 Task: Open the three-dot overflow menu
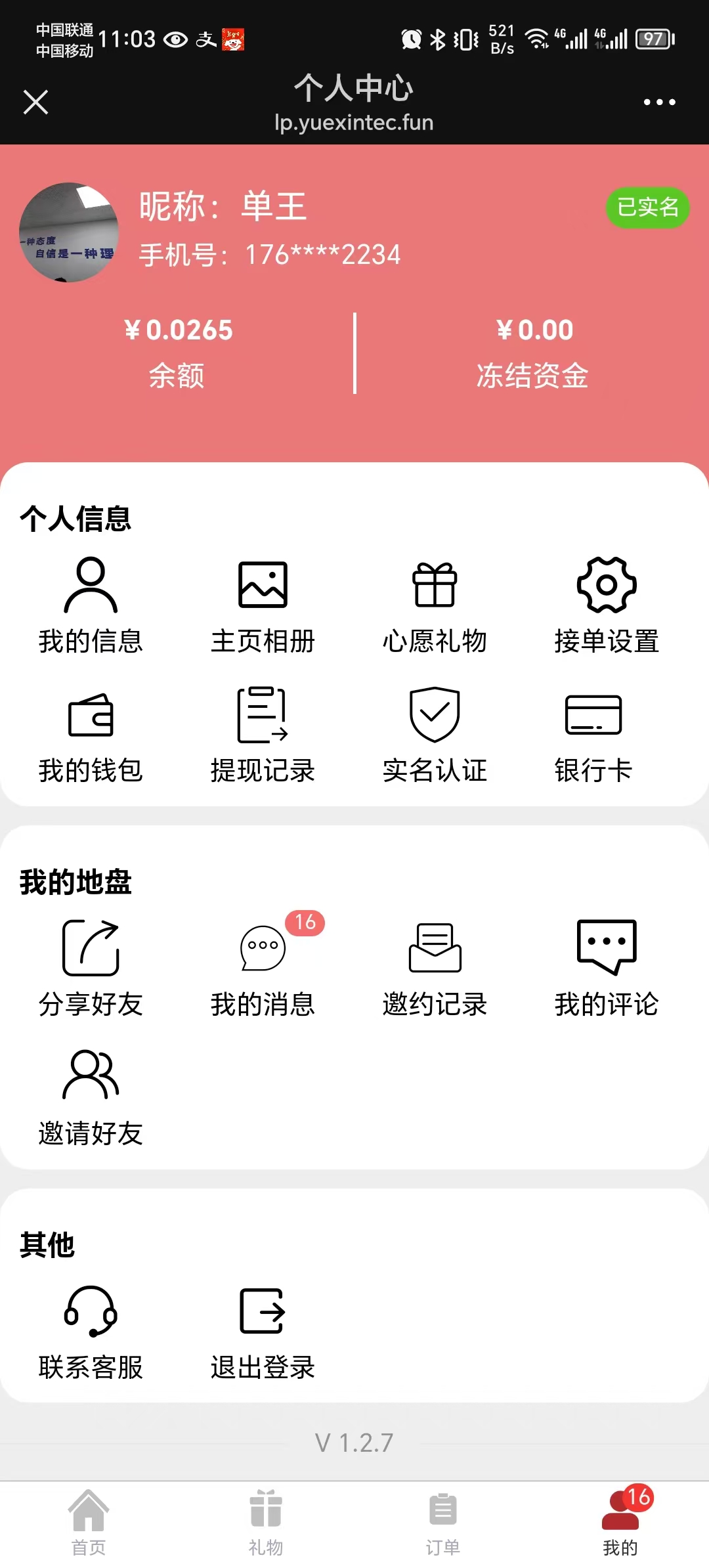[x=659, y=102]
